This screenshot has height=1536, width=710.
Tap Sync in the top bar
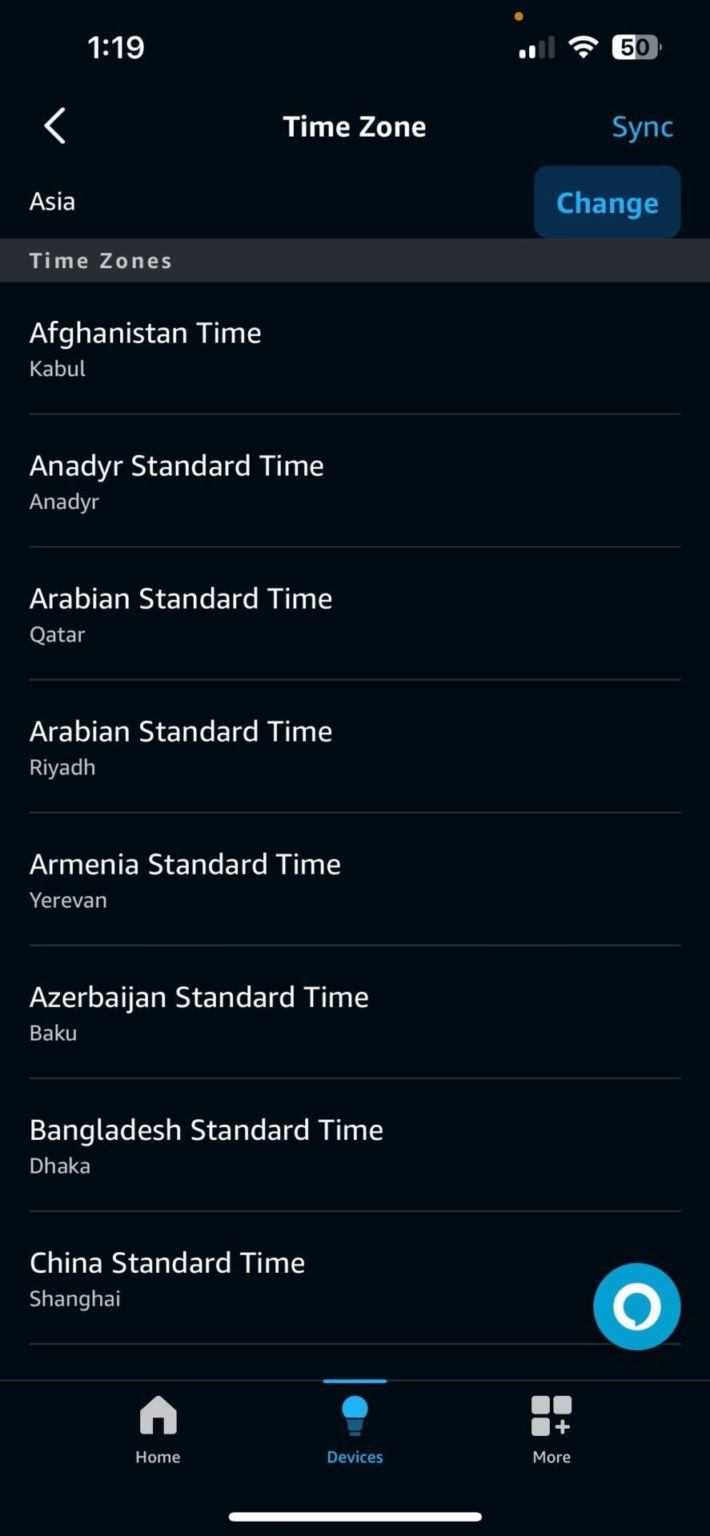(642, 127)
